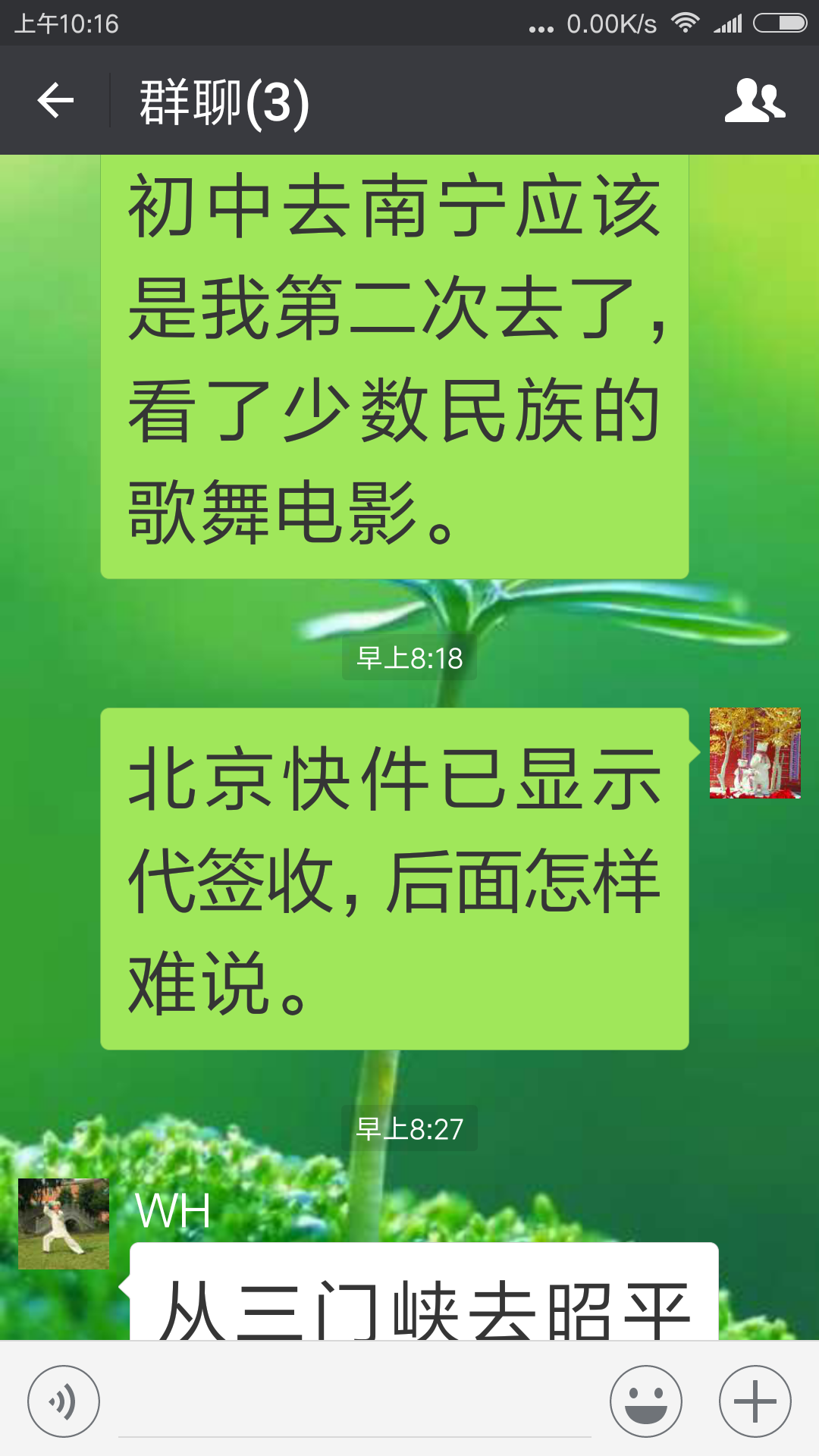This screenshot has width=819, height=1456.
Task: Open the emoji sticker panel
Action: point(646,1401)
